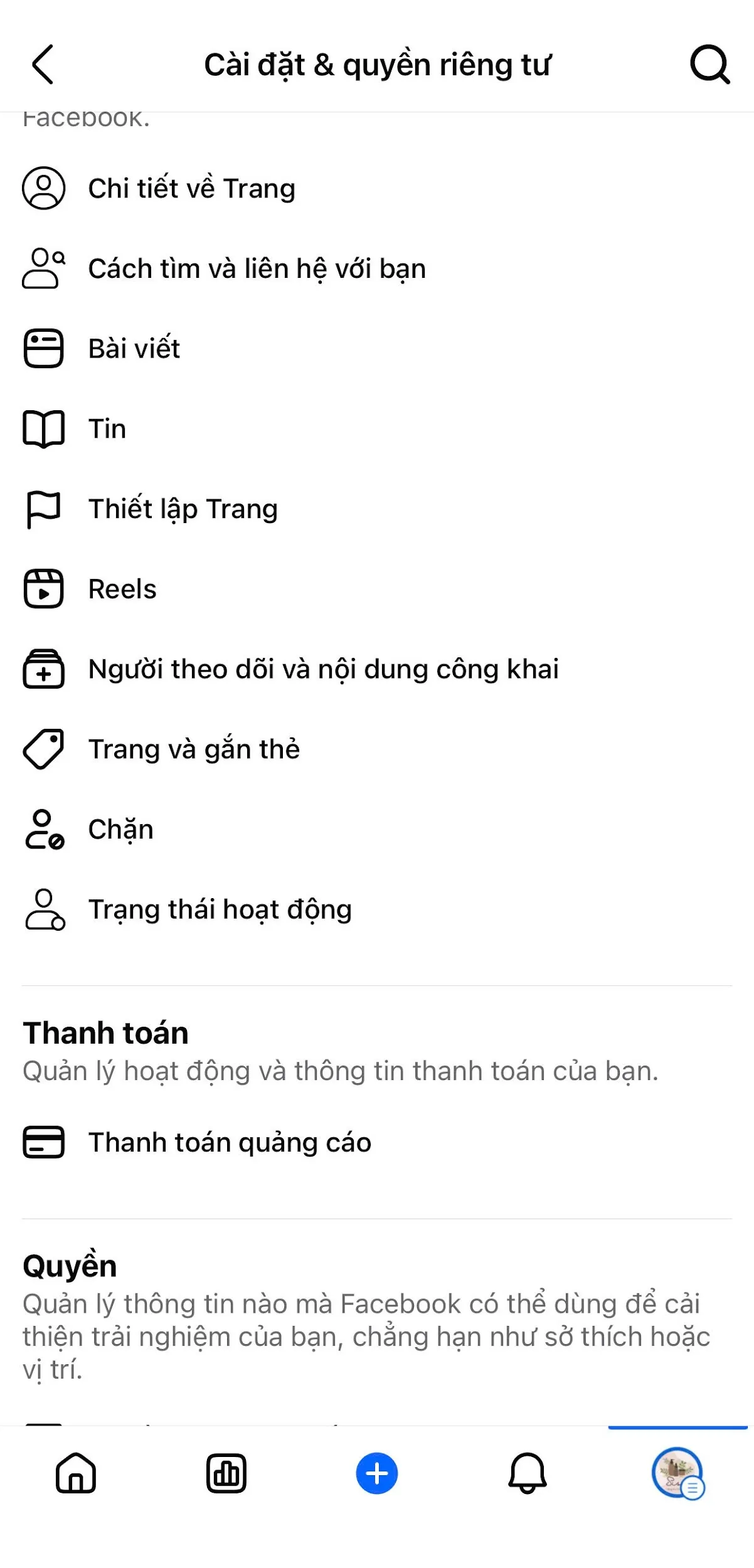This screenshot has height=1568, width=754.
Task: Open the Thiết lập Trang flag icon
Action: click(x=44, y=509)
